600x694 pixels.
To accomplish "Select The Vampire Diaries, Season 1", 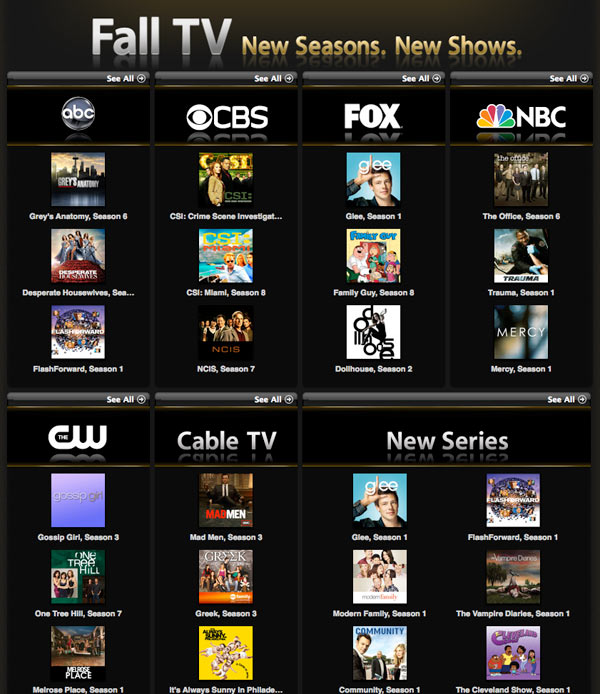I will click(x=513, y=576).
